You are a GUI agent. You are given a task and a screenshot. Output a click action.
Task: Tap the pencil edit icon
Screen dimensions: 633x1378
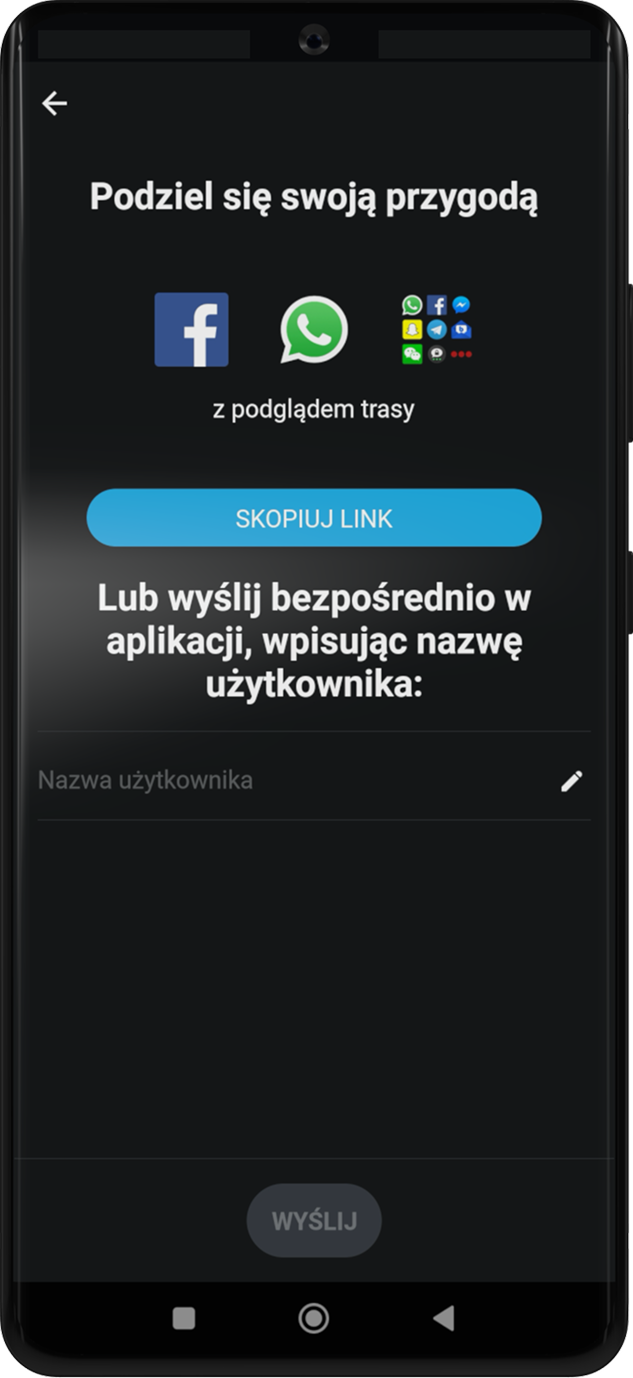tap(571, 781)
